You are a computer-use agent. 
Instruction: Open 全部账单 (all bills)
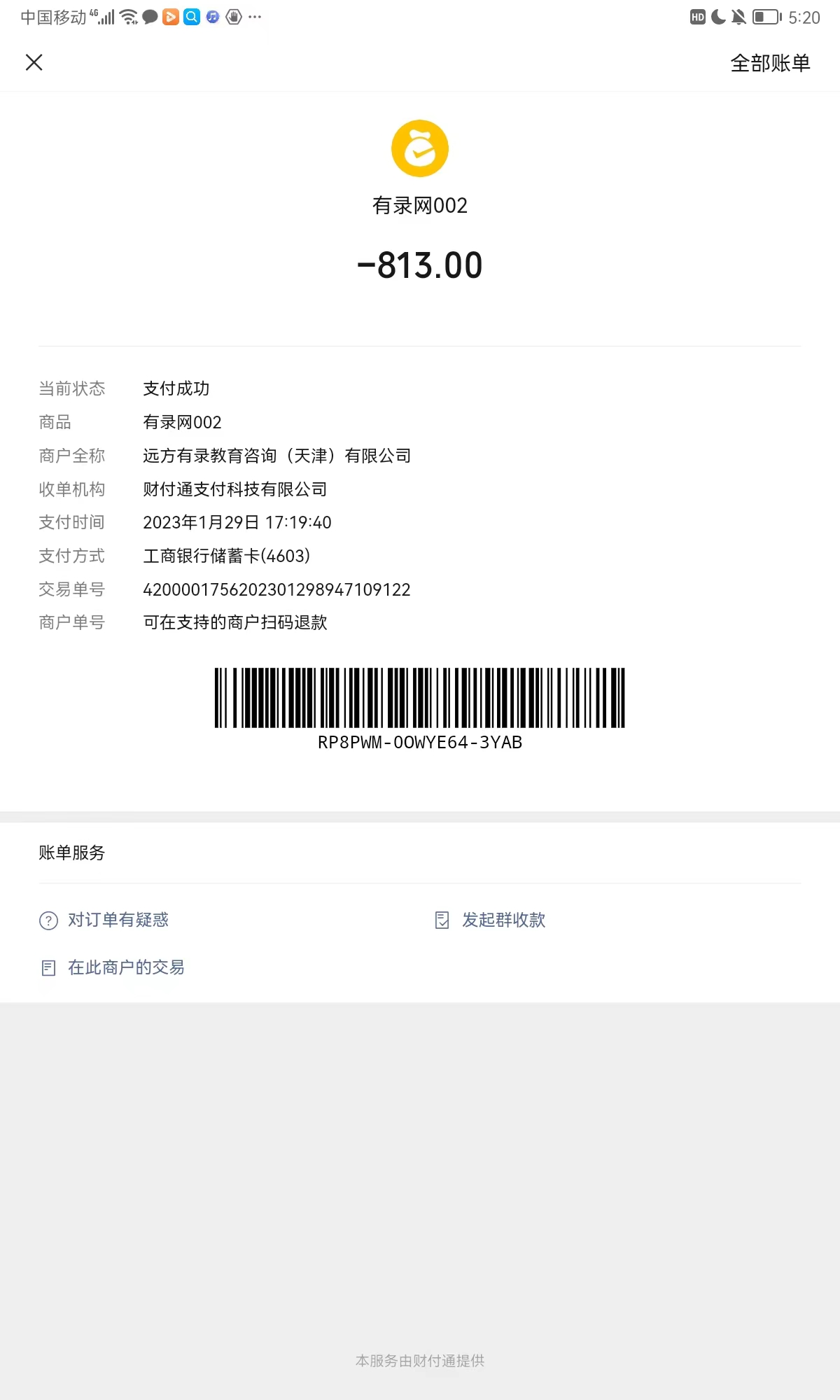coord(769,63)
